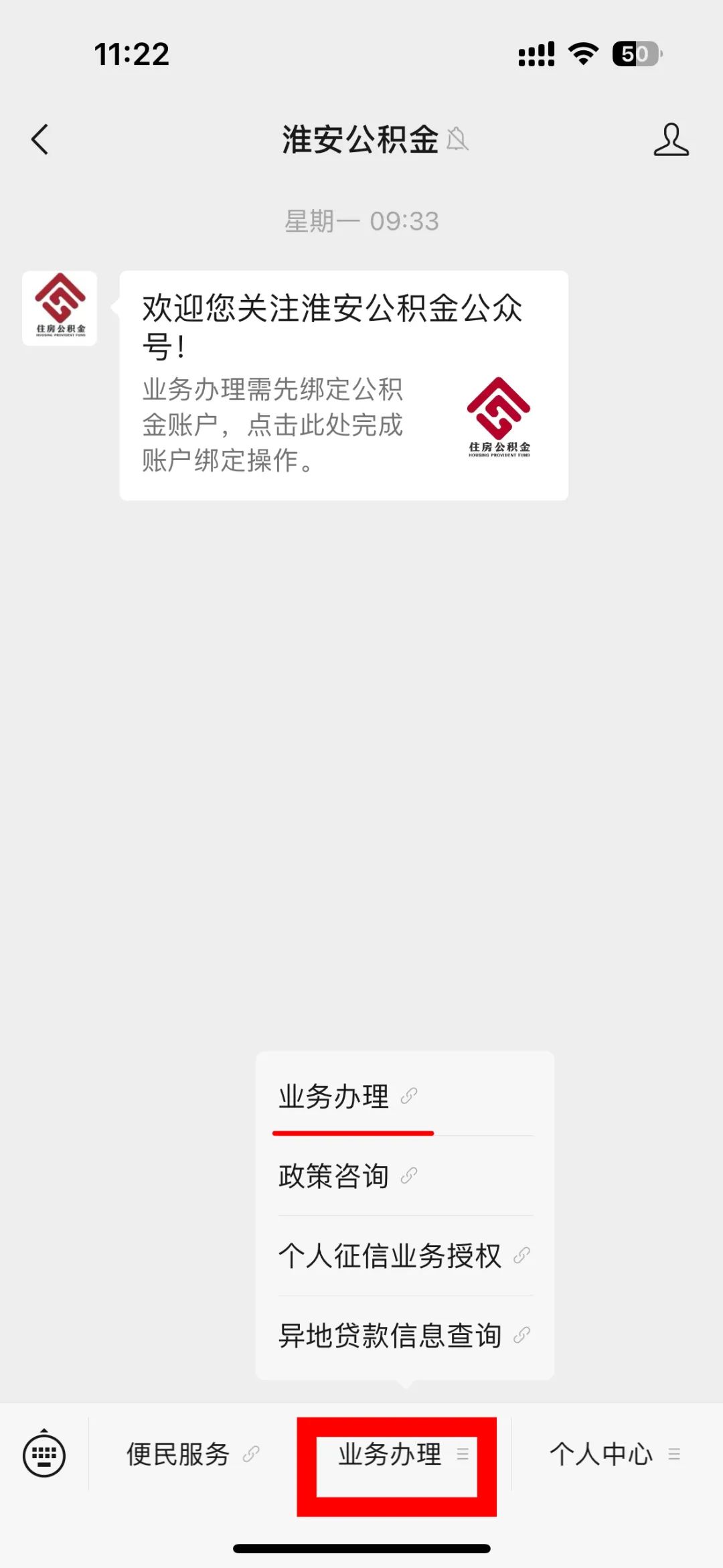The image size is (723, 1568).
Task: Open the 便民服务 bottom menu link
Action: 192,1454
